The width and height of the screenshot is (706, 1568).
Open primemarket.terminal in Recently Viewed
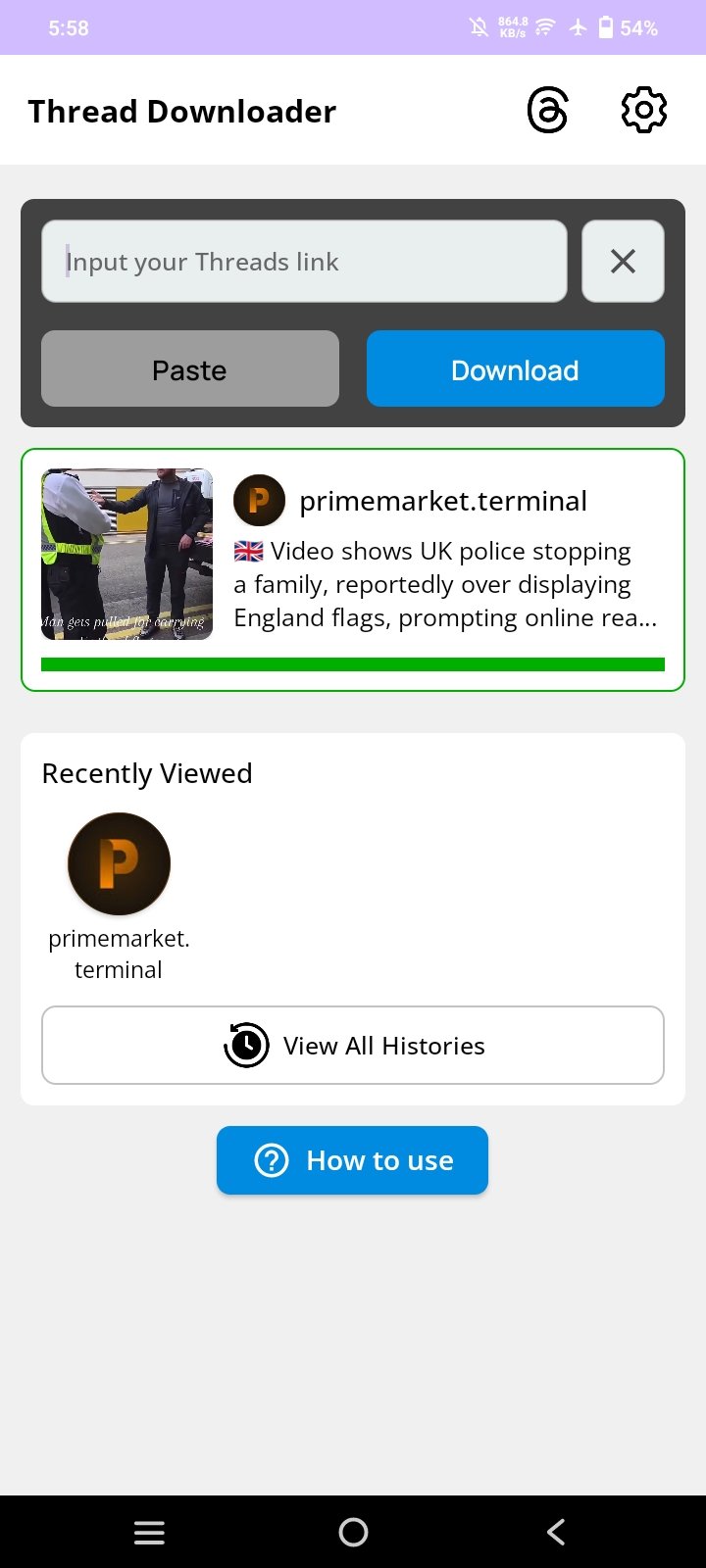coord(119,897)
